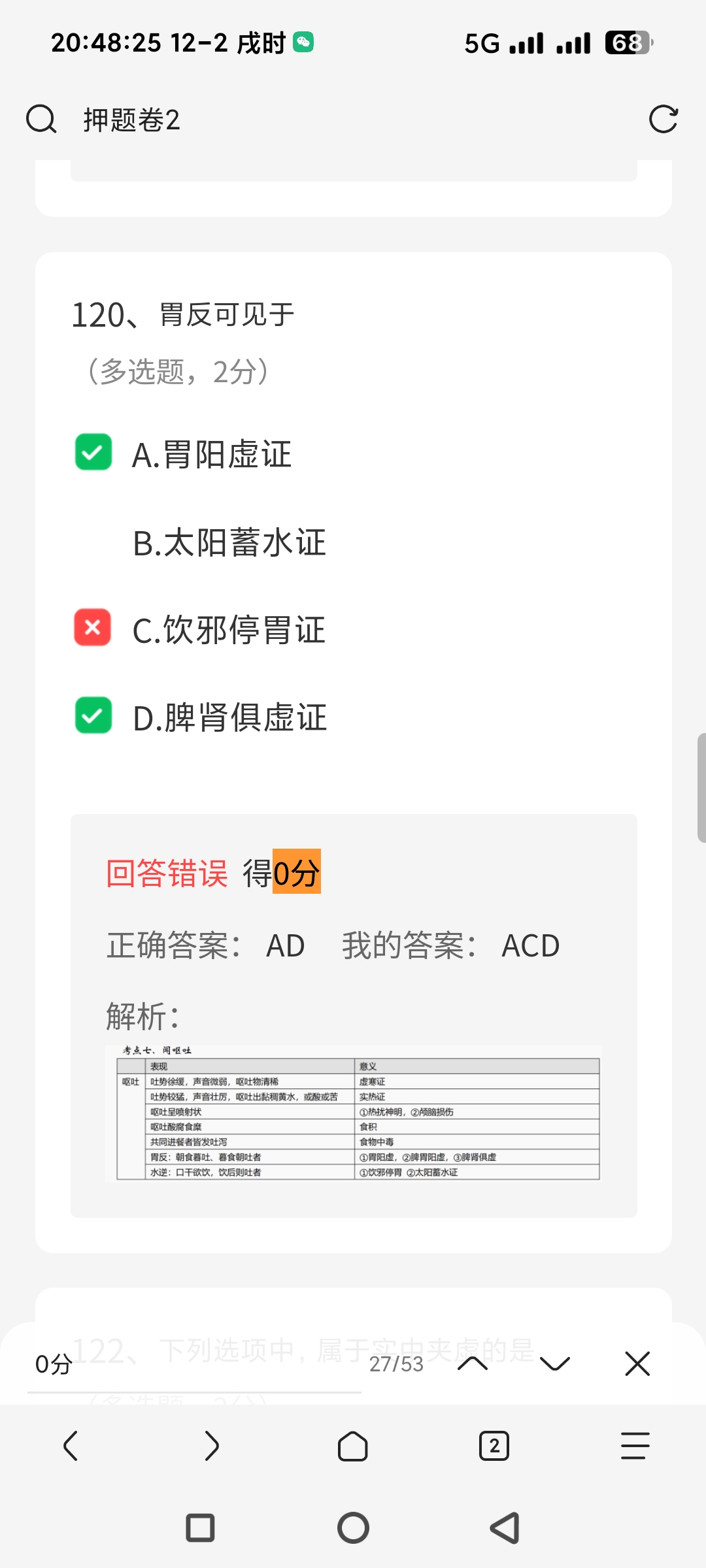Open system recent apps
This screenshot has height=1568, width=706.
(200, 1528)
